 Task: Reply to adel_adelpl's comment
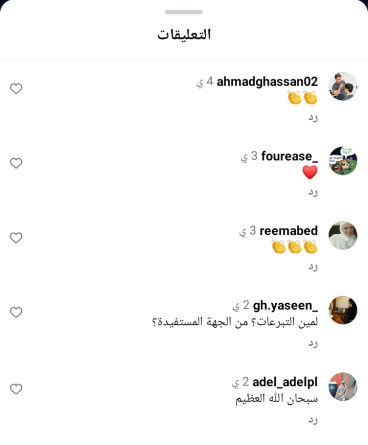pyautogui.click(x=313, y=420)
